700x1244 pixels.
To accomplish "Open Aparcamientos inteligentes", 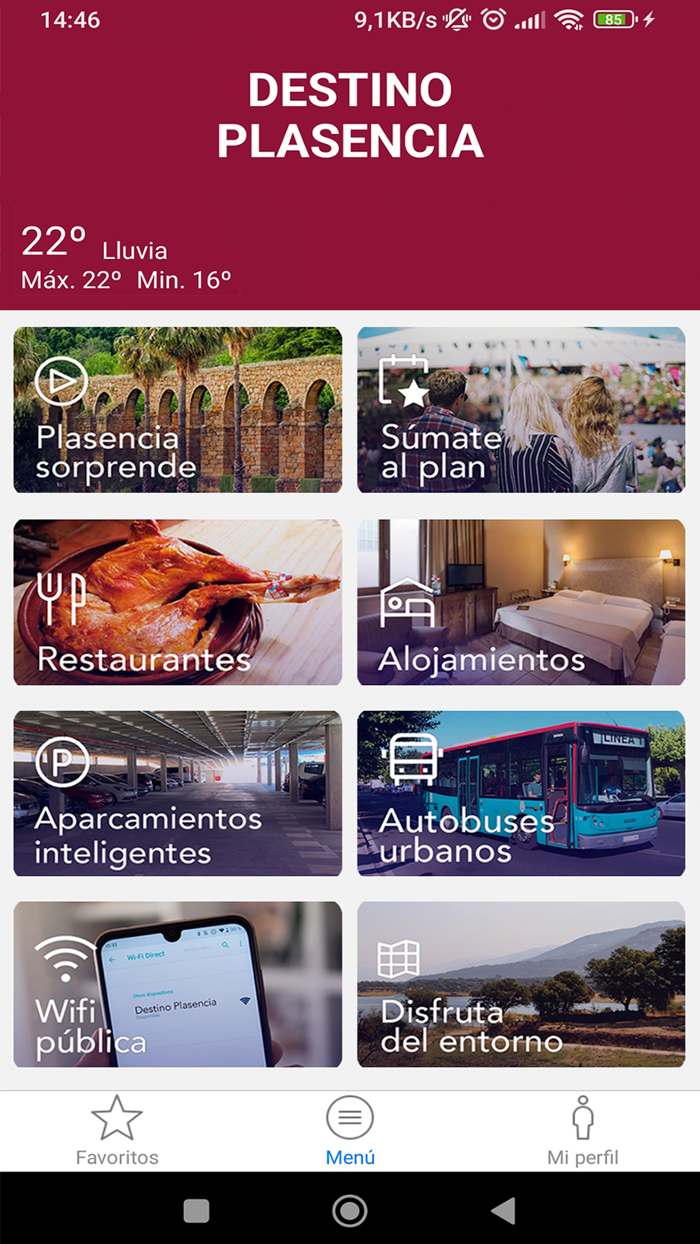I will pyautogui.click(x=177, y=794).
